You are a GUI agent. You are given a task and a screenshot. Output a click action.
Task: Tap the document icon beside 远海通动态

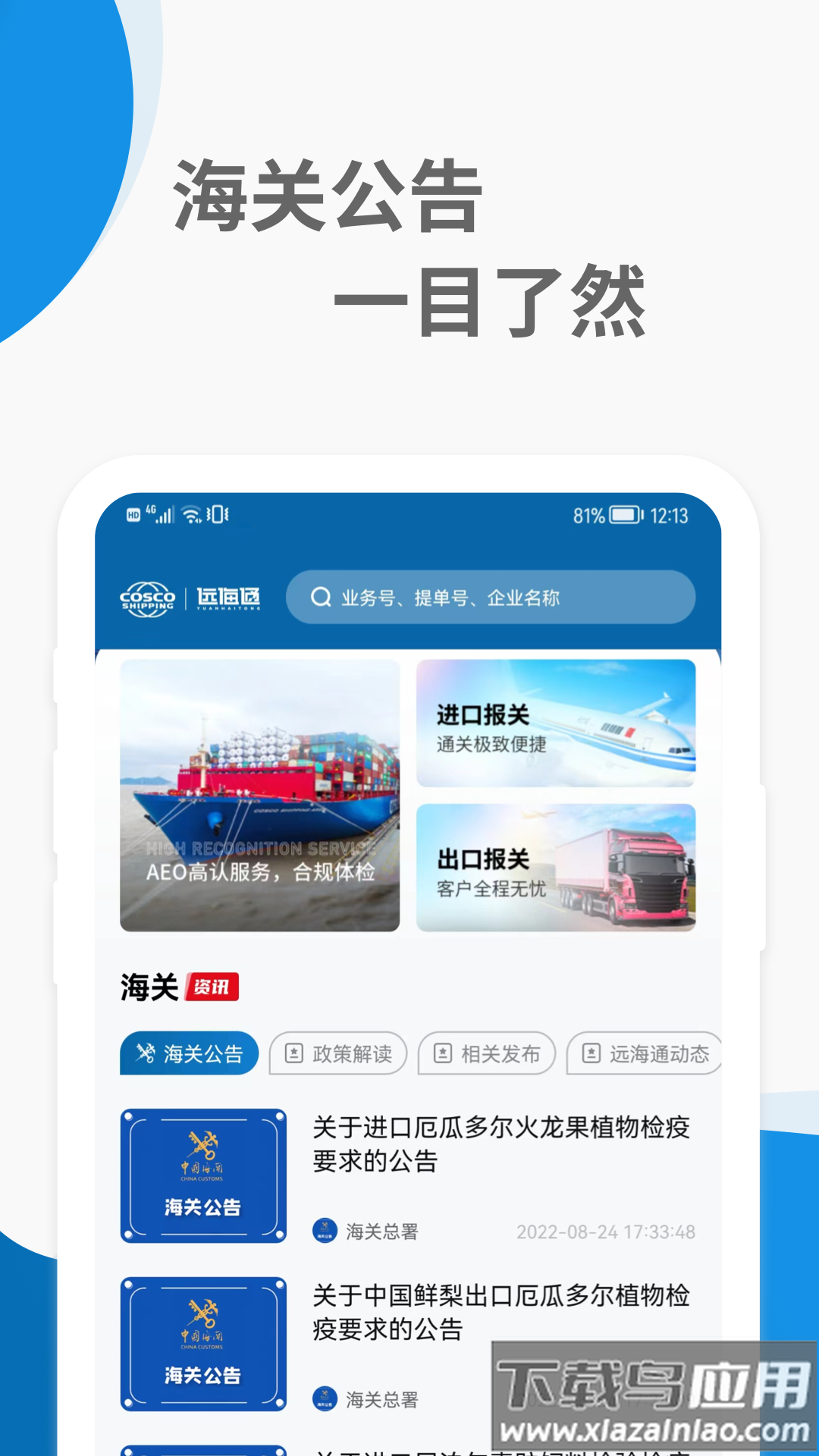[x=591, y=1053]
